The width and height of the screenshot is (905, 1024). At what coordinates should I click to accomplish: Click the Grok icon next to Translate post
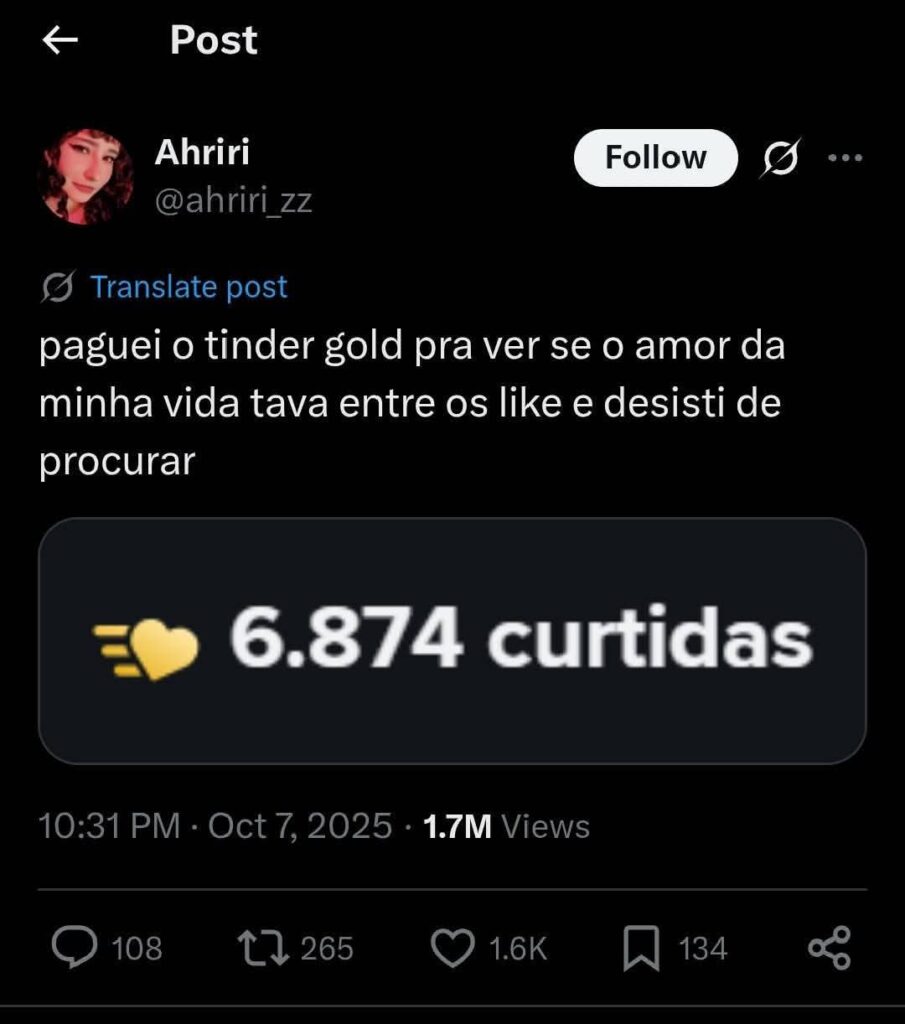pyautogui.click(x=55, y=287)
